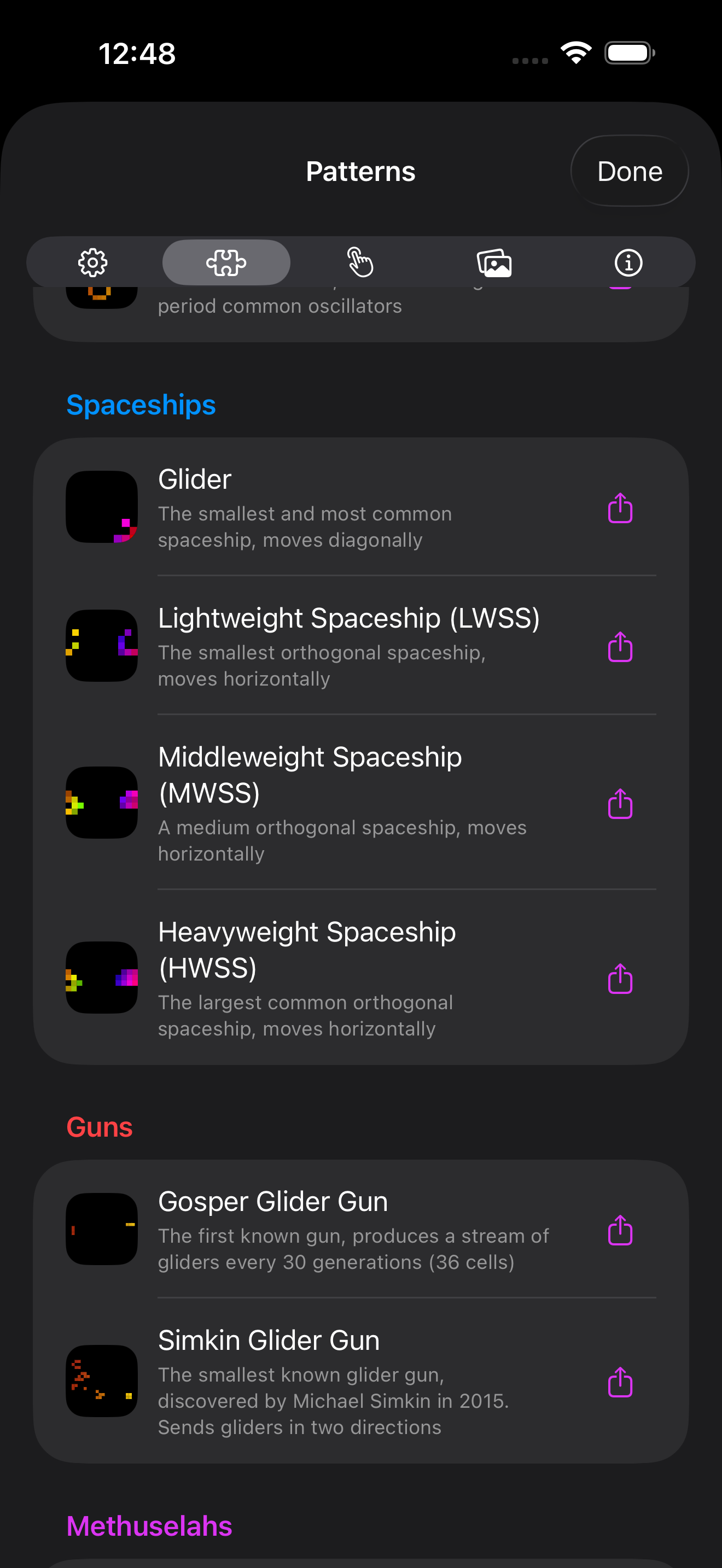Share the Glider pattern

(x=620, y=508)
